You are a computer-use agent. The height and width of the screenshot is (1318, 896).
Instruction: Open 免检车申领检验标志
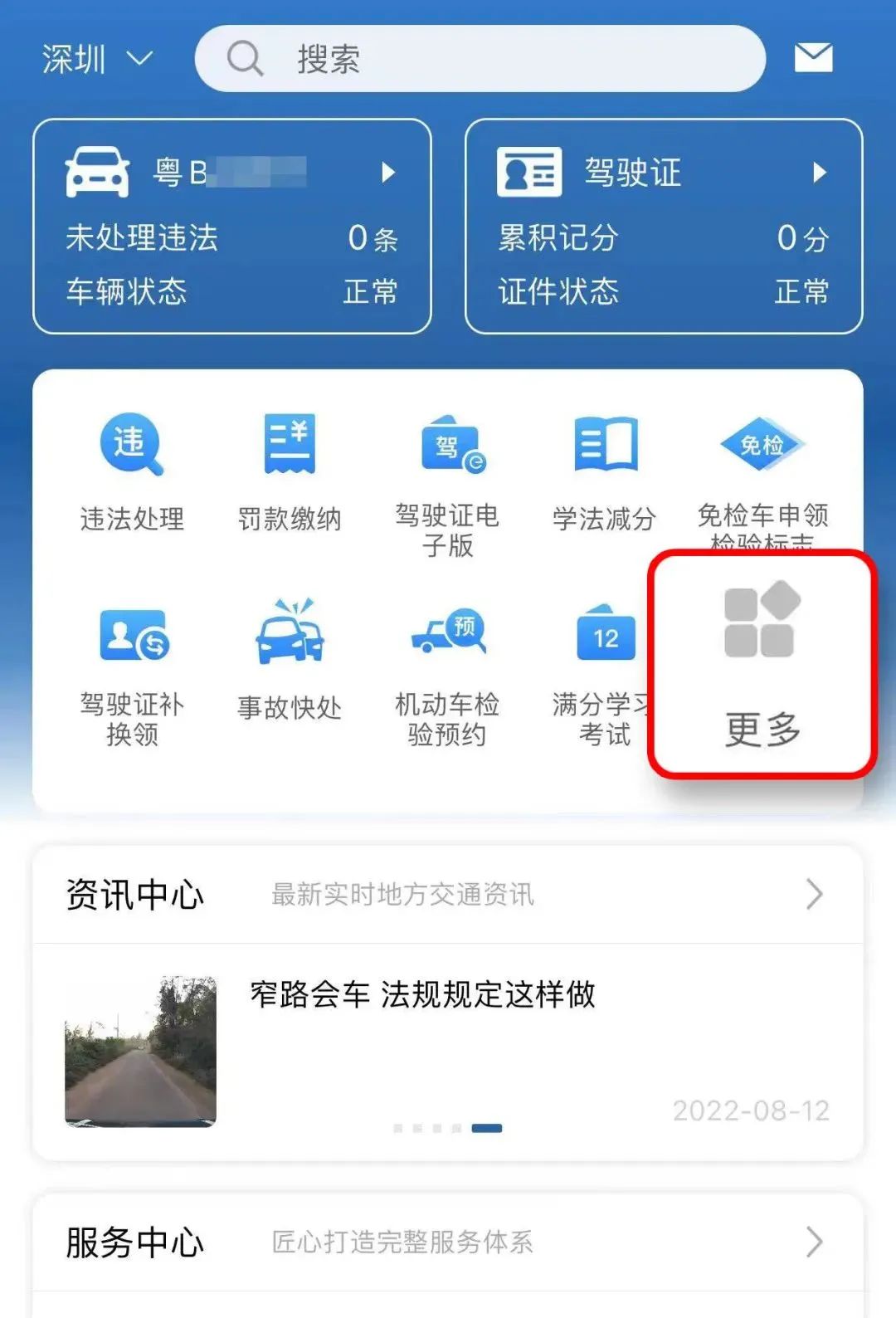point(762,473)
